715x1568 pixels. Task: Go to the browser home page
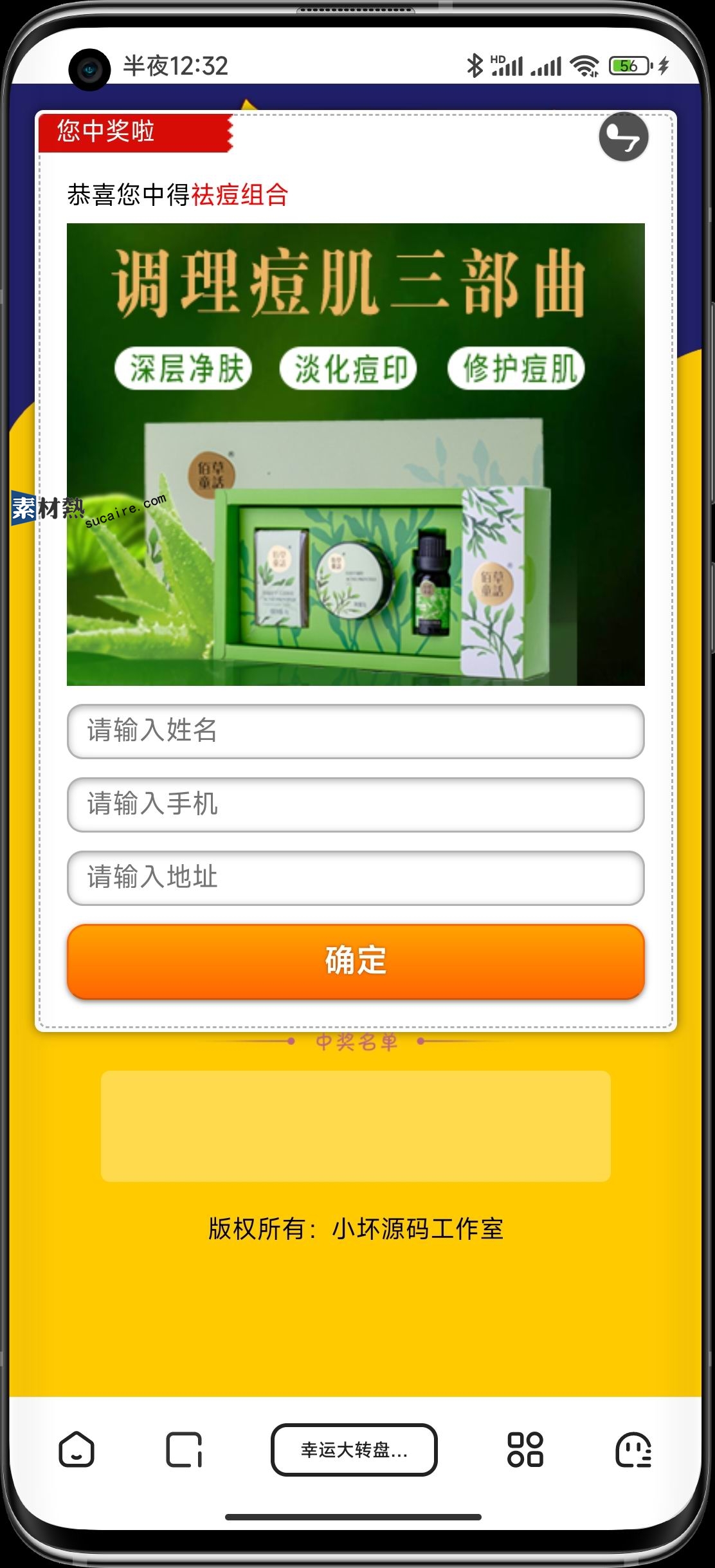(77, 1450)
